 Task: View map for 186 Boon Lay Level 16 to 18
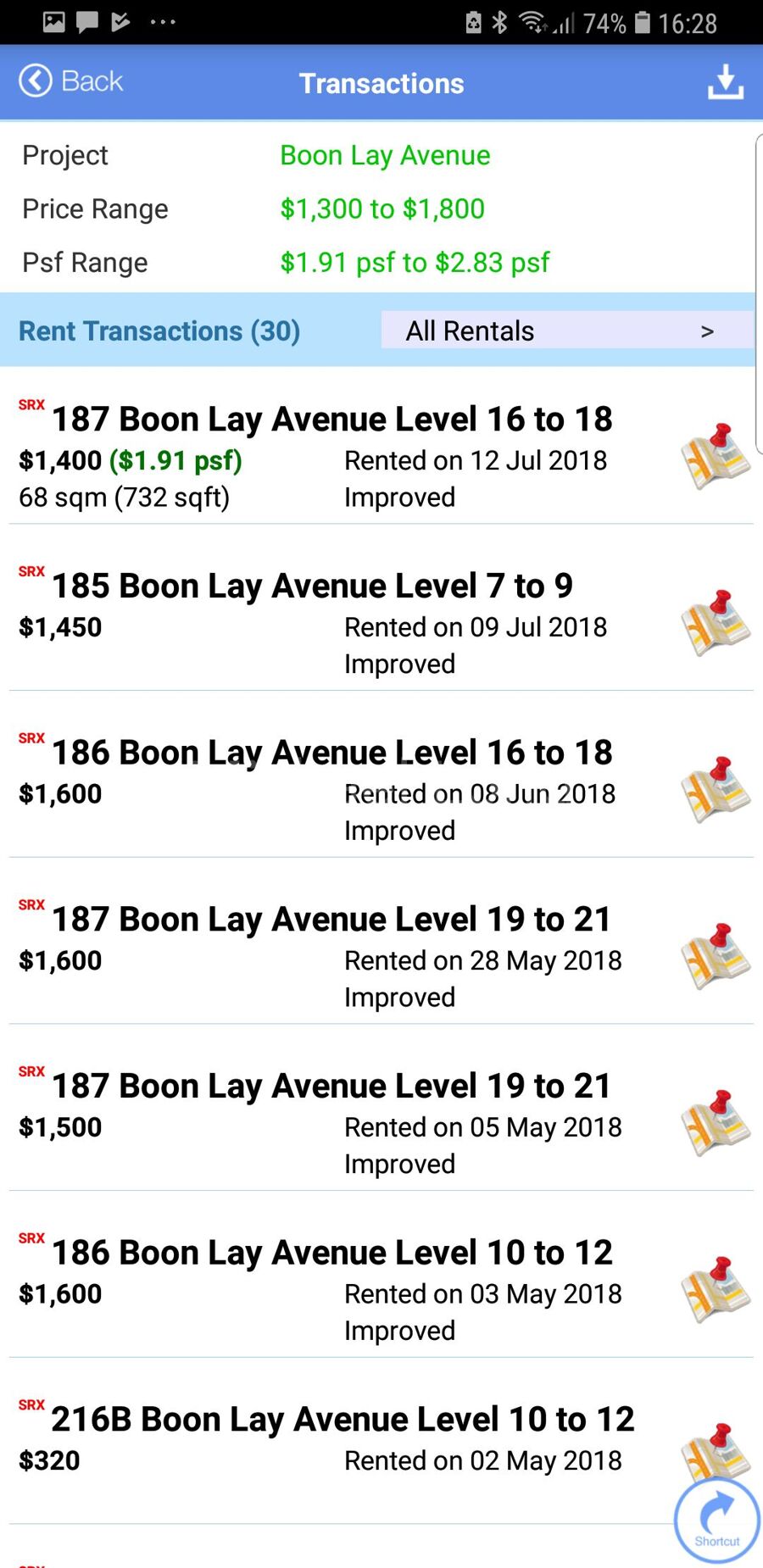[716, 790]
